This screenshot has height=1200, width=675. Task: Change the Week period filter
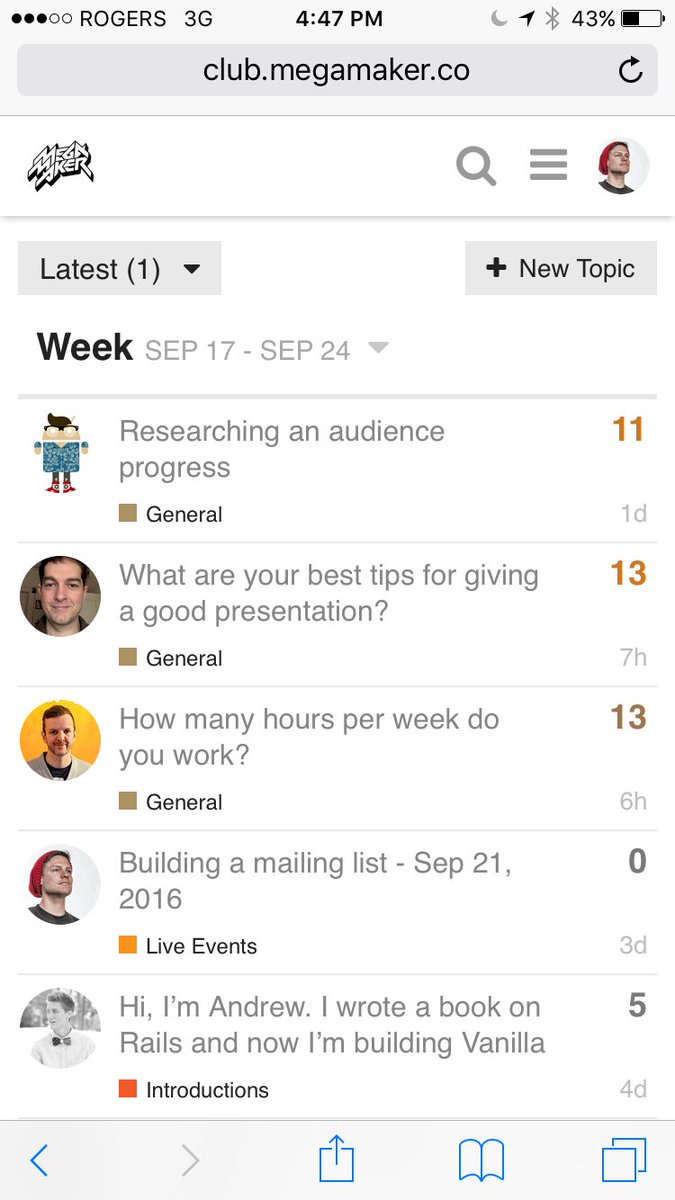[377, 348]
